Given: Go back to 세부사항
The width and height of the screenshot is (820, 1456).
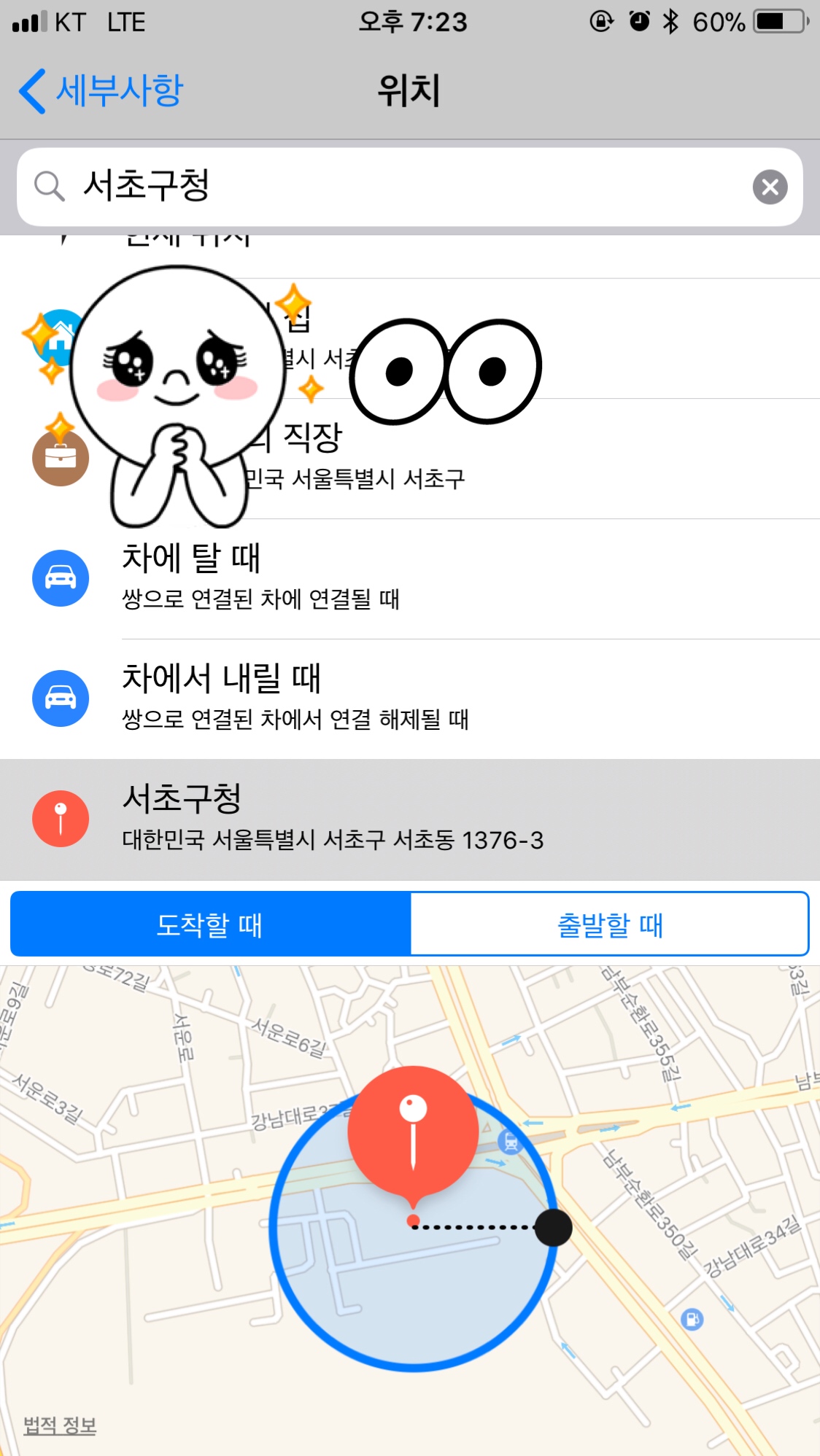Looking at the screenshot, I should [101, 91].
